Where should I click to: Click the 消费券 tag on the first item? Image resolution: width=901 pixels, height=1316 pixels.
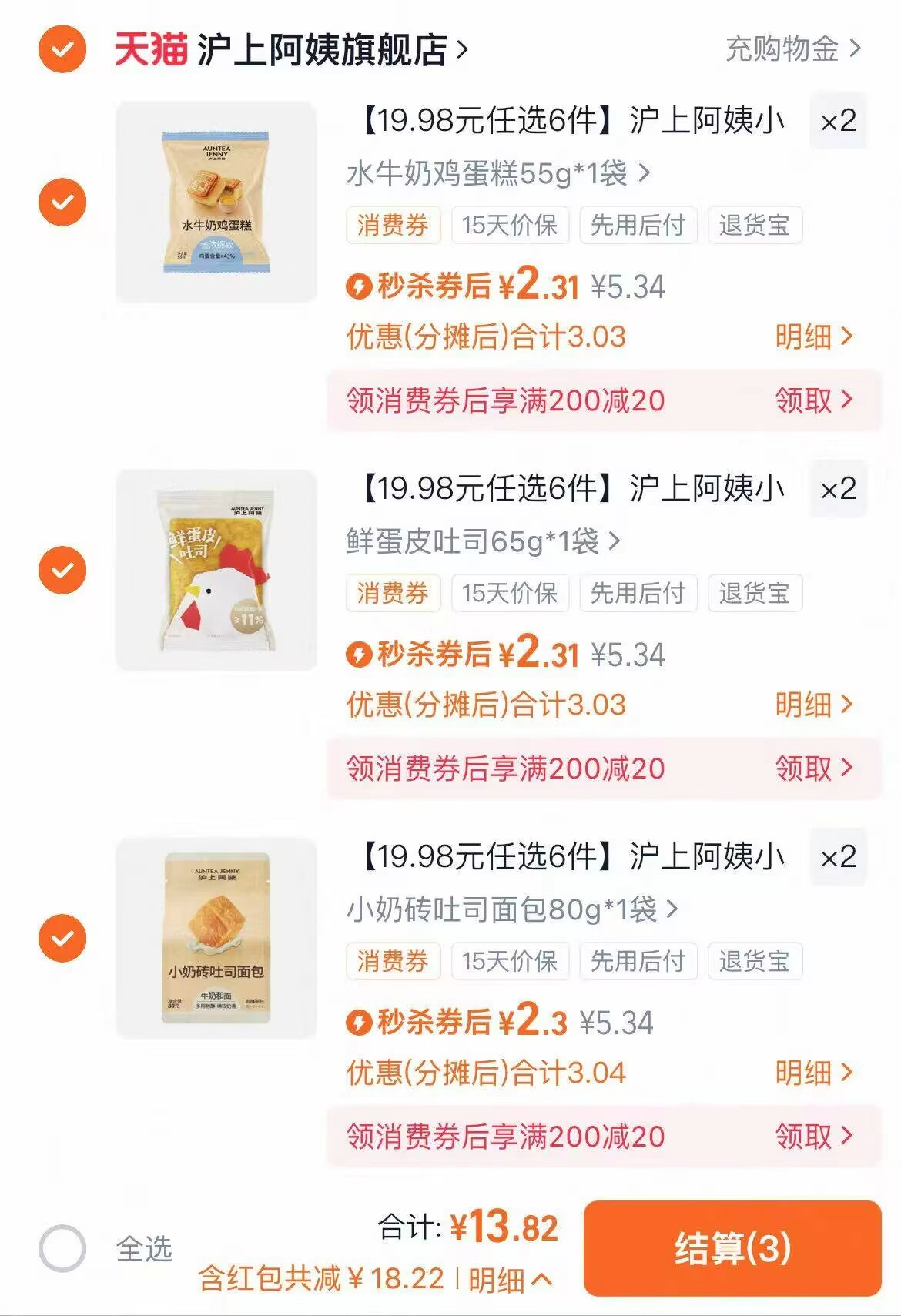click(x=394, y=224)
